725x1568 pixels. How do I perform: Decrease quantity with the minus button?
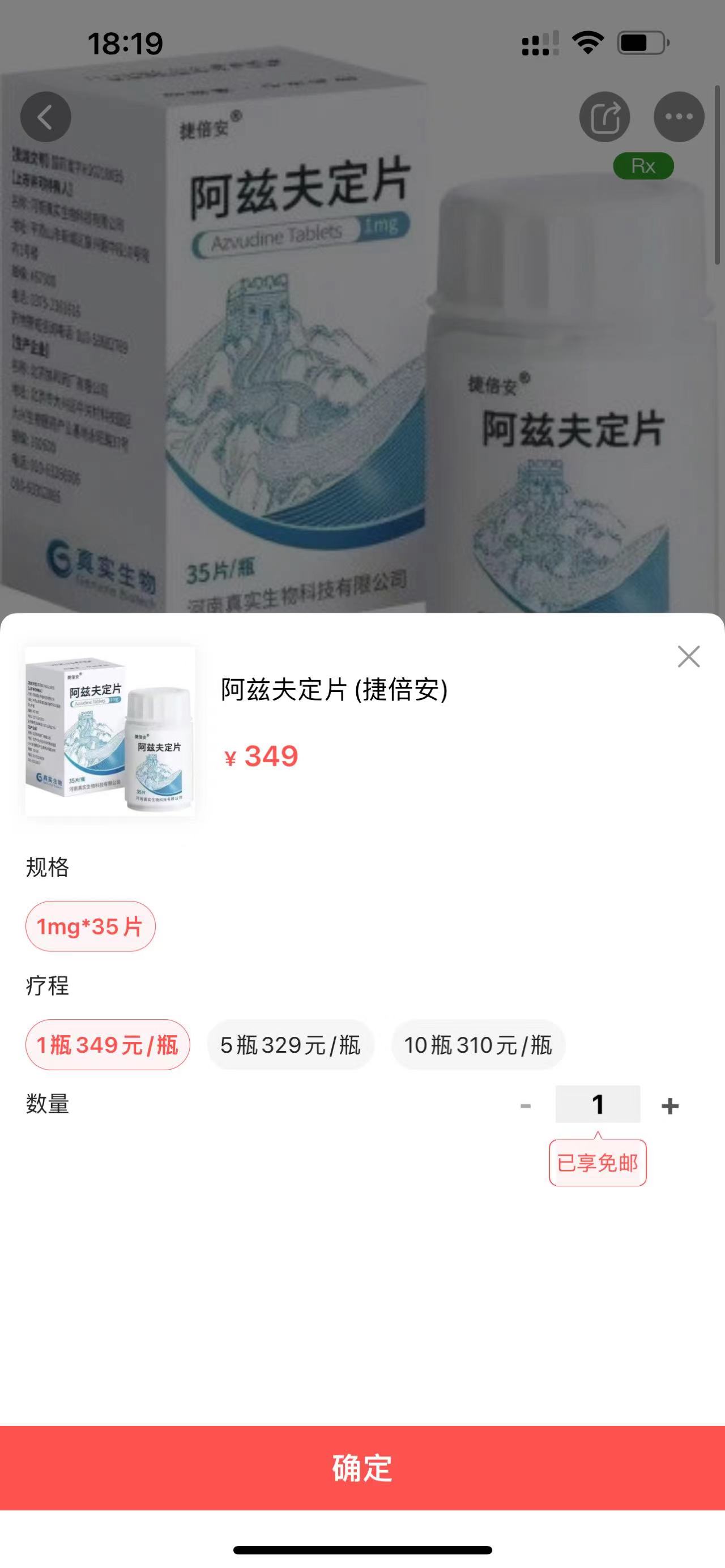click(x=526, y=1105)
